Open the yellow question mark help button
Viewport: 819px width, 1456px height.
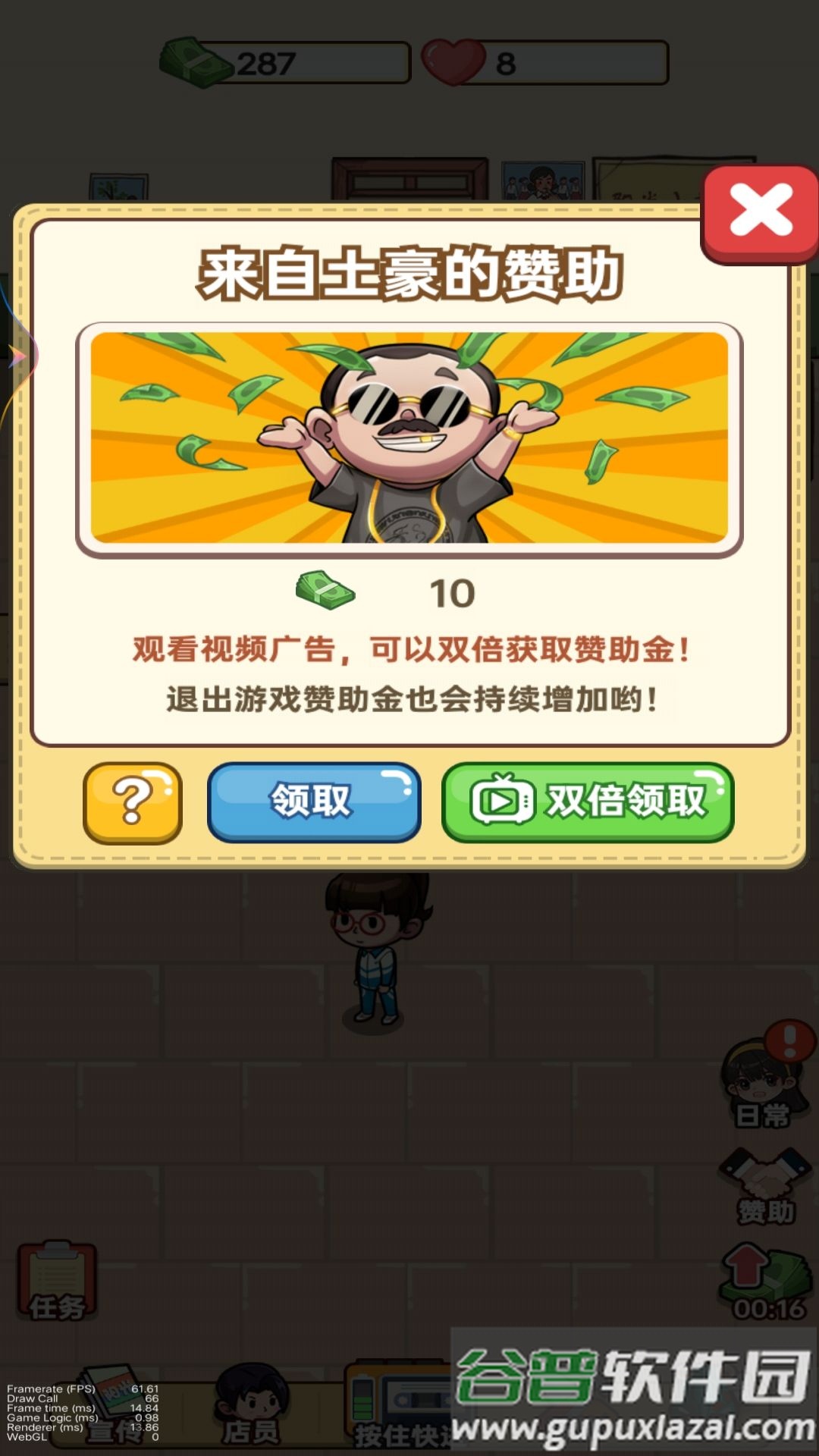click(133, 802)
